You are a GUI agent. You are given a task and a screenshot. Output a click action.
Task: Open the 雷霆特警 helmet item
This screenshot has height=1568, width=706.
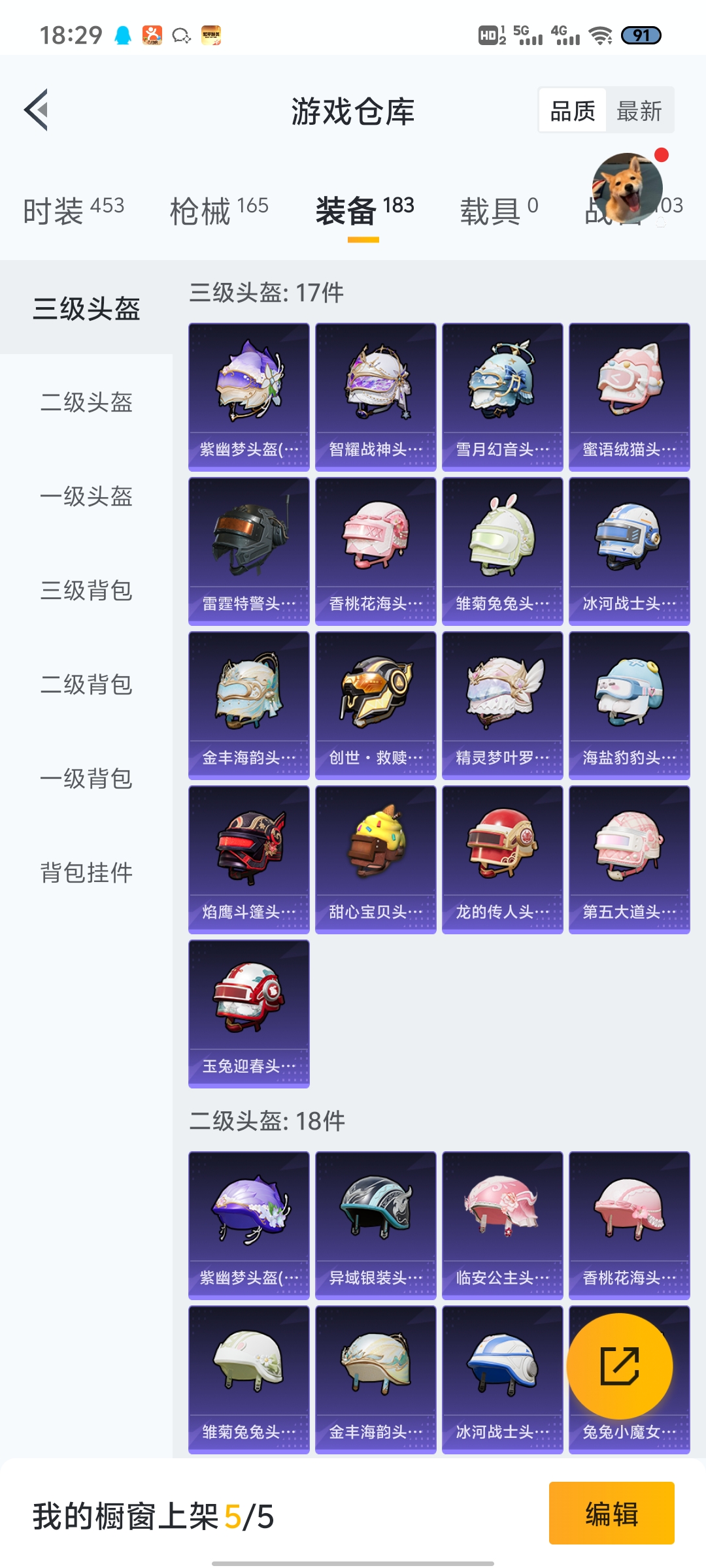(249, 551)
